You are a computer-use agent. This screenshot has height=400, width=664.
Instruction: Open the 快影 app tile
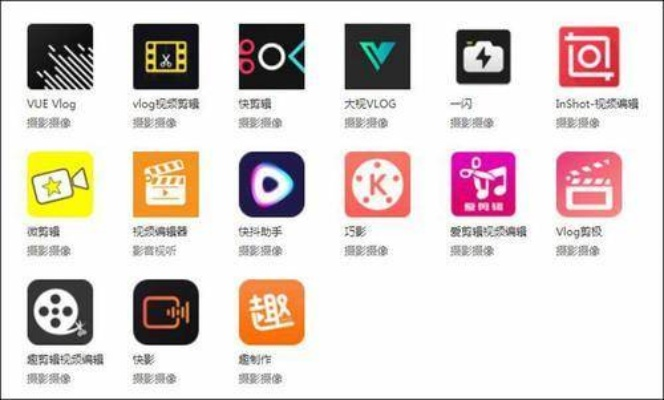(165, 312)
